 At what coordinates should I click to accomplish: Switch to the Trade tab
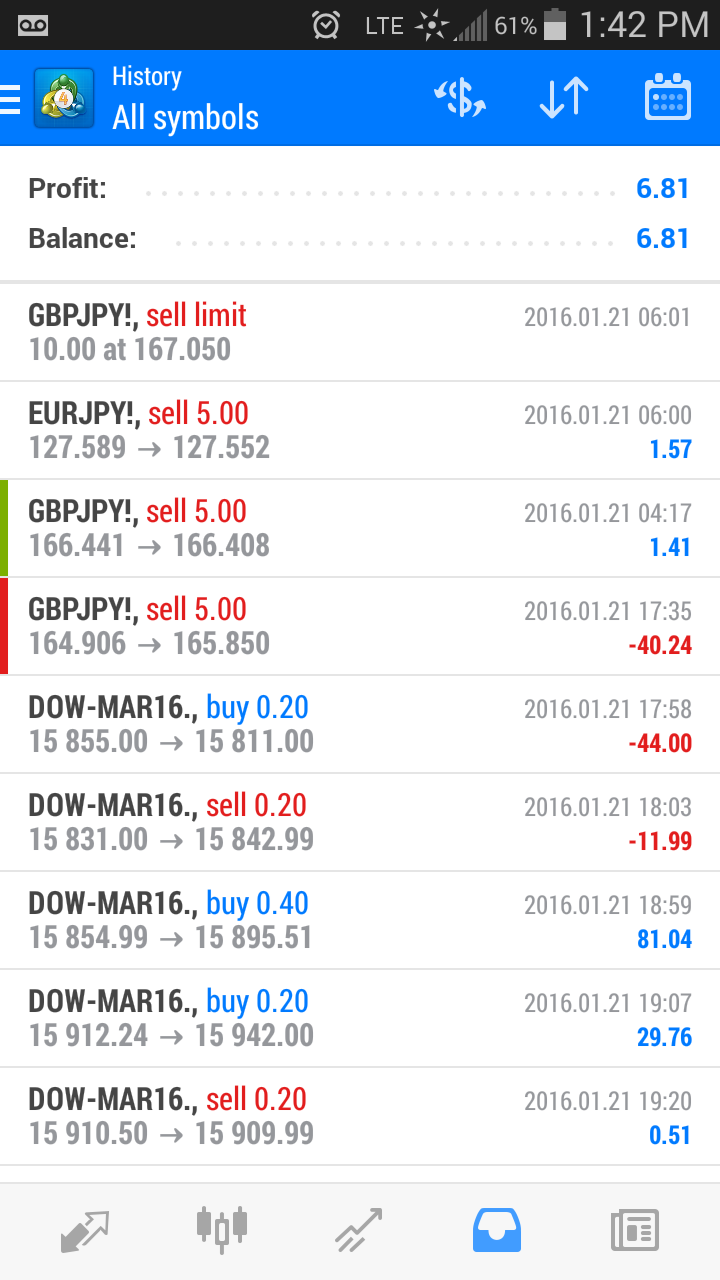coord(359,1230)
